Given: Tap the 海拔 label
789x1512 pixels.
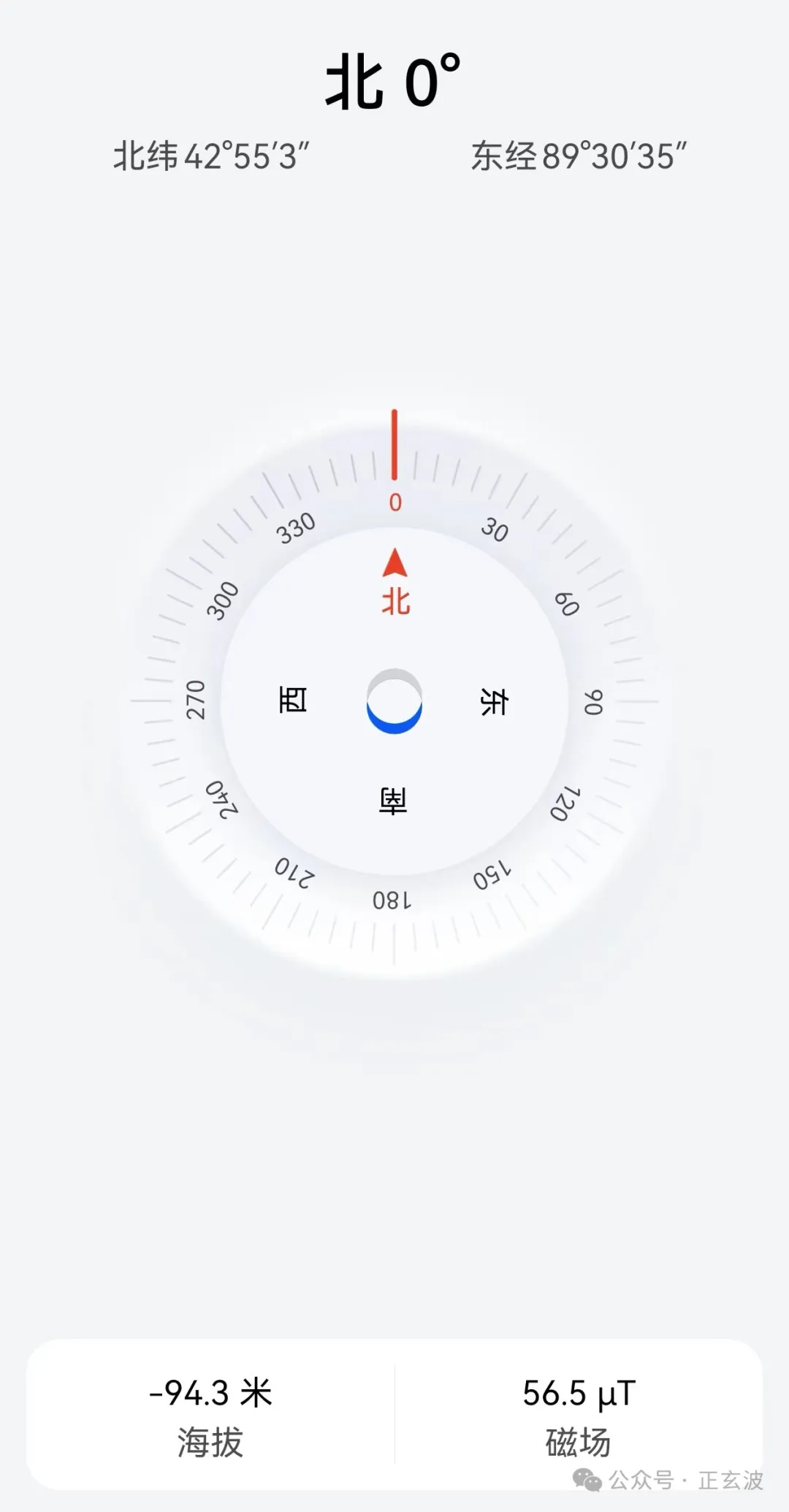Looking at the screenshot, I should [211, 1440].
